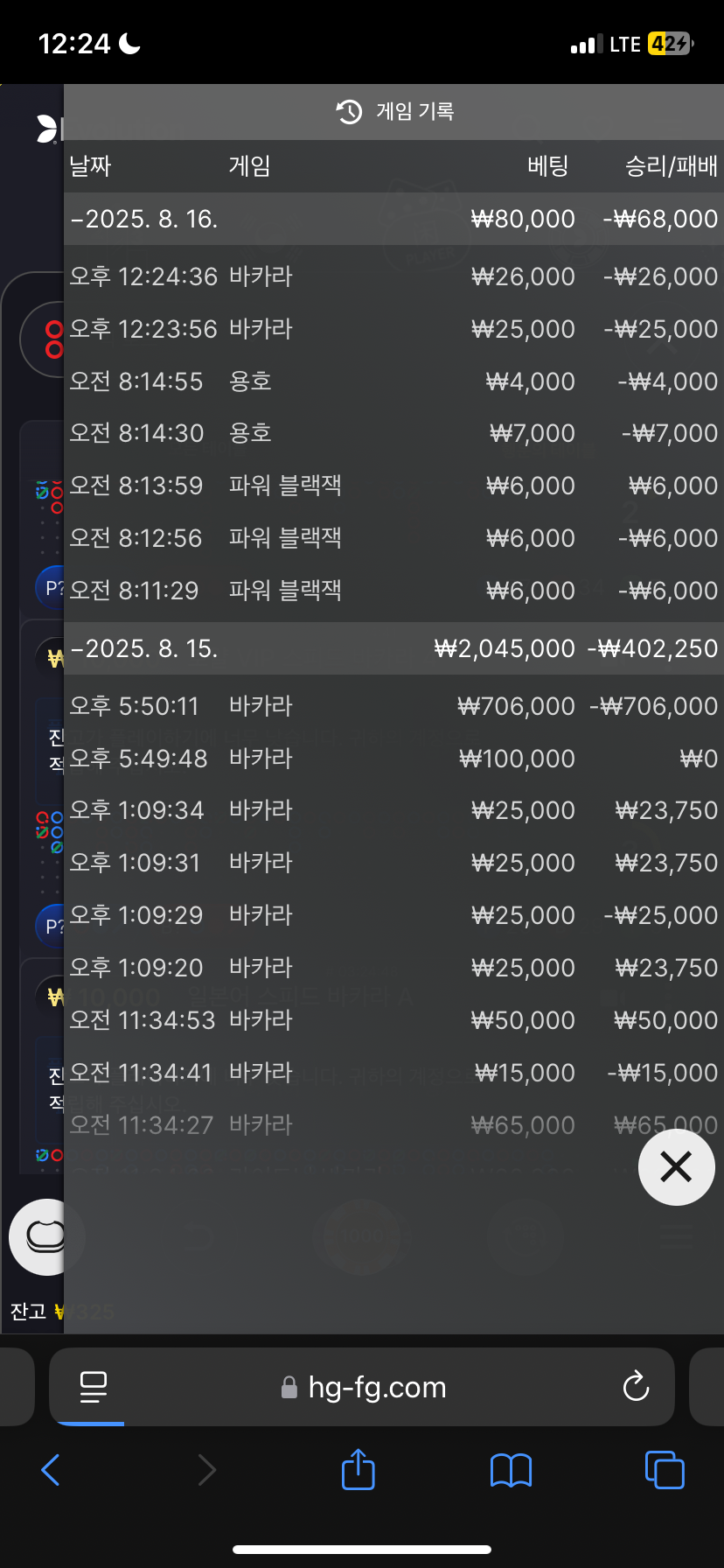
Task: Close the game history panel
Action: click(x=676, y=1166)
